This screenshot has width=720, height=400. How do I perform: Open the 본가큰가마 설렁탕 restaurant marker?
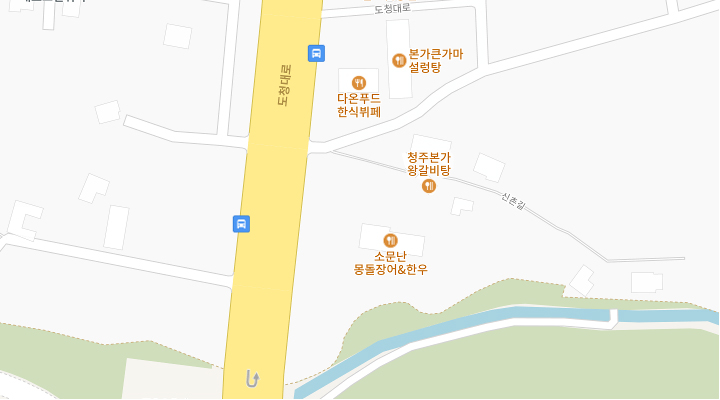pos(399,60)
